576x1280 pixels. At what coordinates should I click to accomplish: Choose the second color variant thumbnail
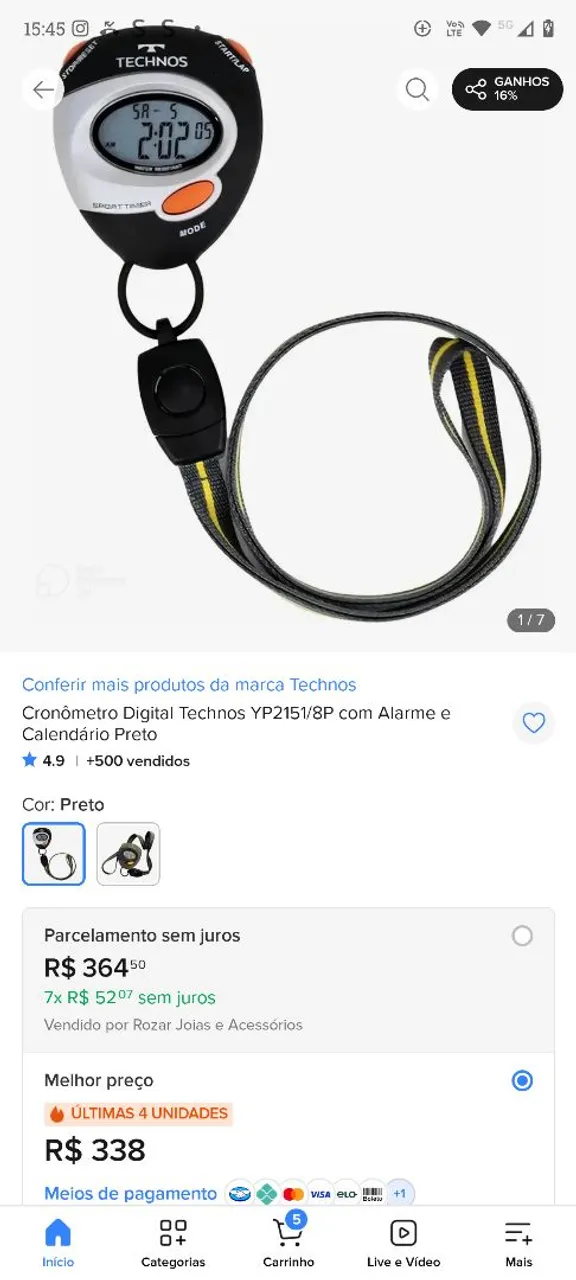[x=128, y=854]
